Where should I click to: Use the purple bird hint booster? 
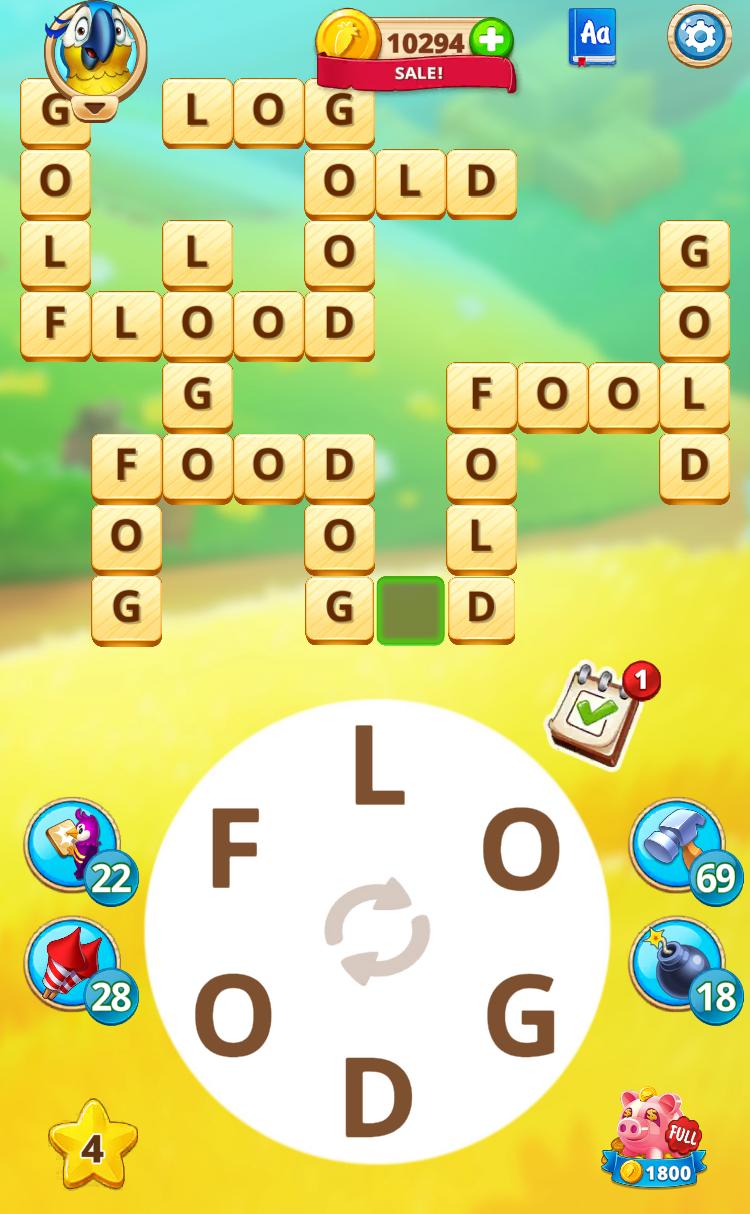(72, 845)
